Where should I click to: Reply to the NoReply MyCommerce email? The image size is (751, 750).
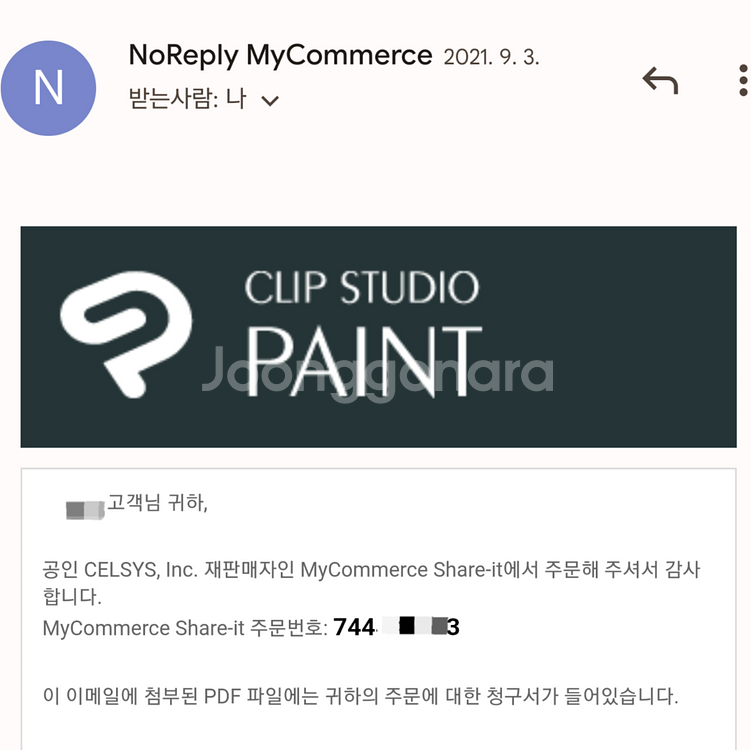click(660, 81)
